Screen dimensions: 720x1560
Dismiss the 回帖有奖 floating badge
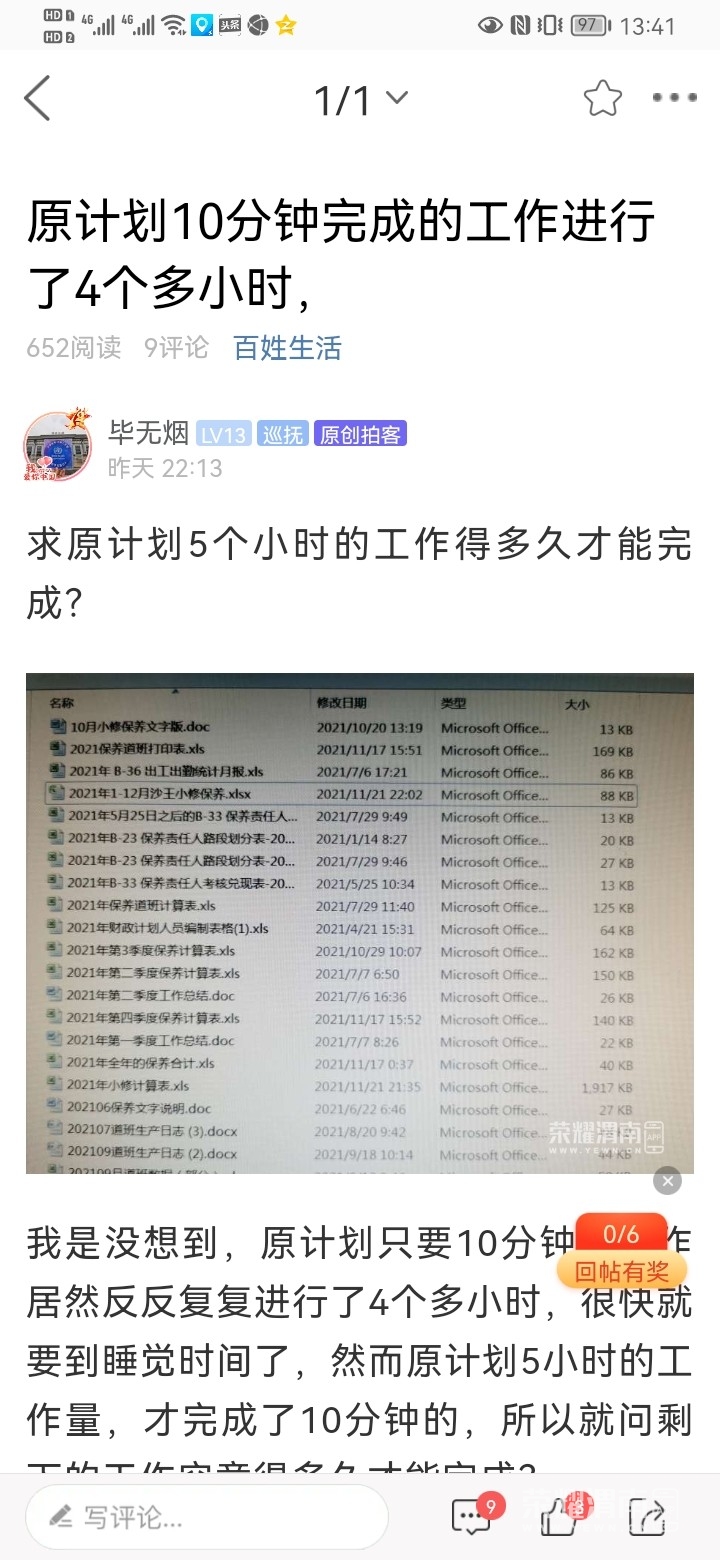tap(667, 1181)
